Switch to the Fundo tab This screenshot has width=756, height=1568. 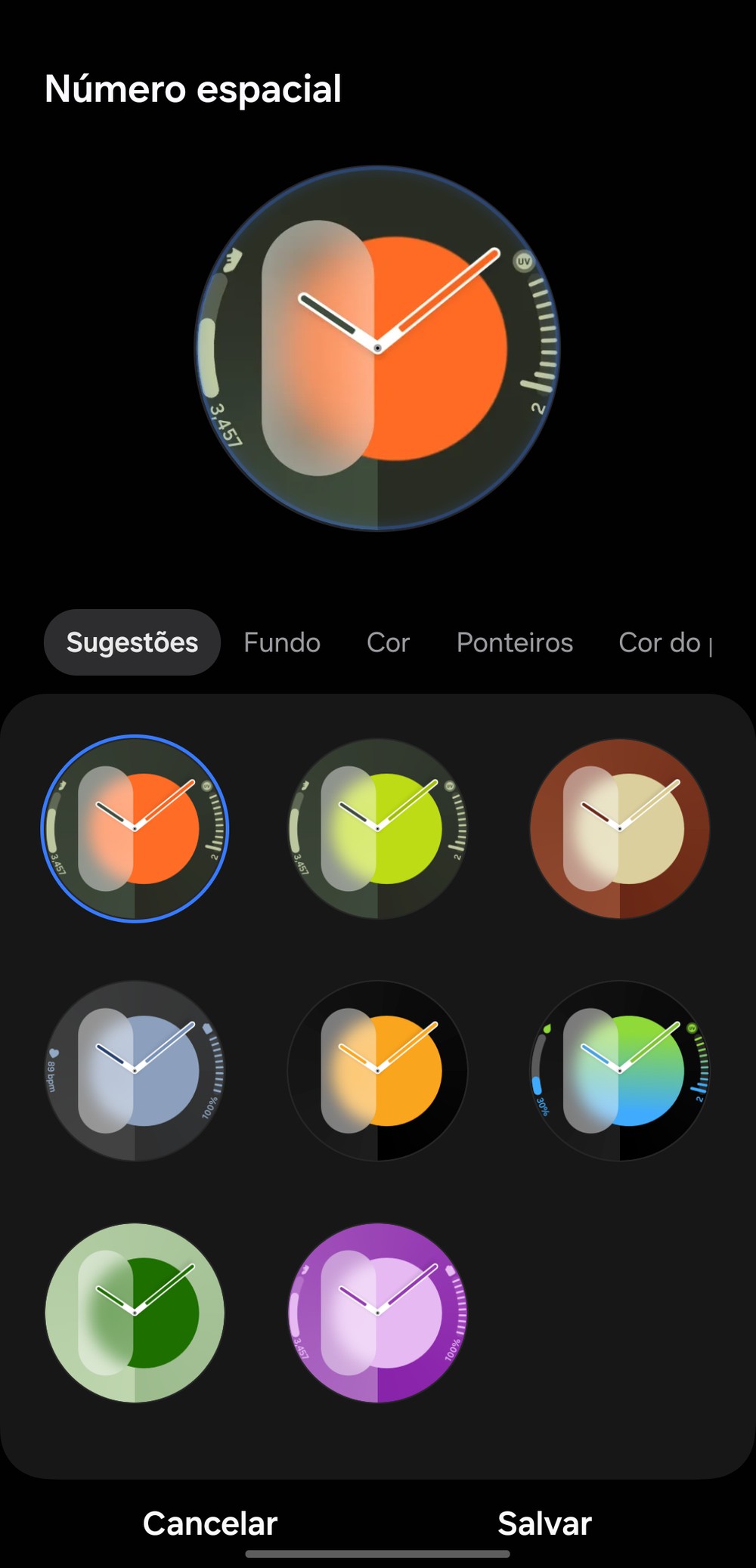(282, 642)
